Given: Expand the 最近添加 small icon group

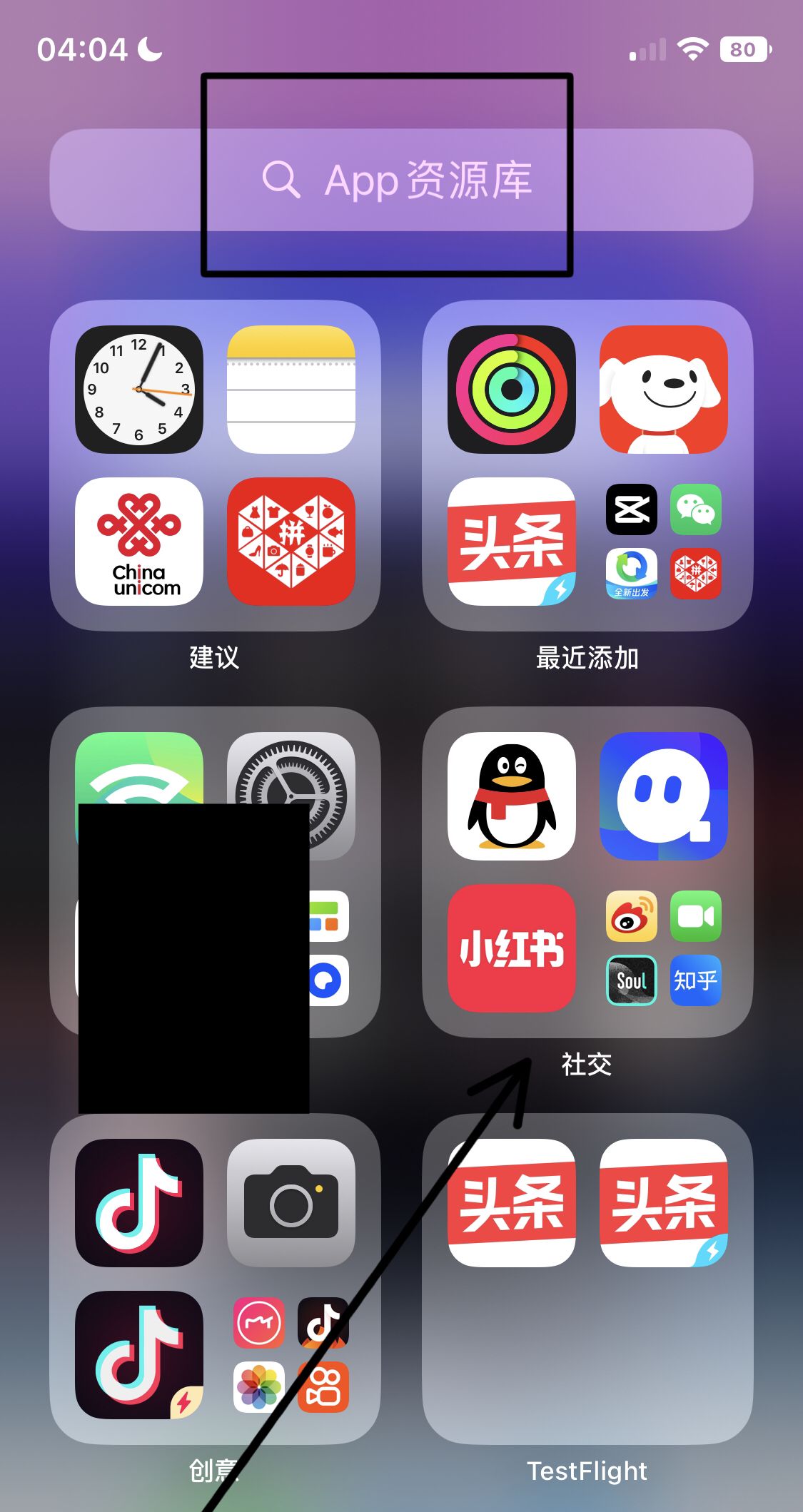Looking at the screenshot, I should (663, 542).
